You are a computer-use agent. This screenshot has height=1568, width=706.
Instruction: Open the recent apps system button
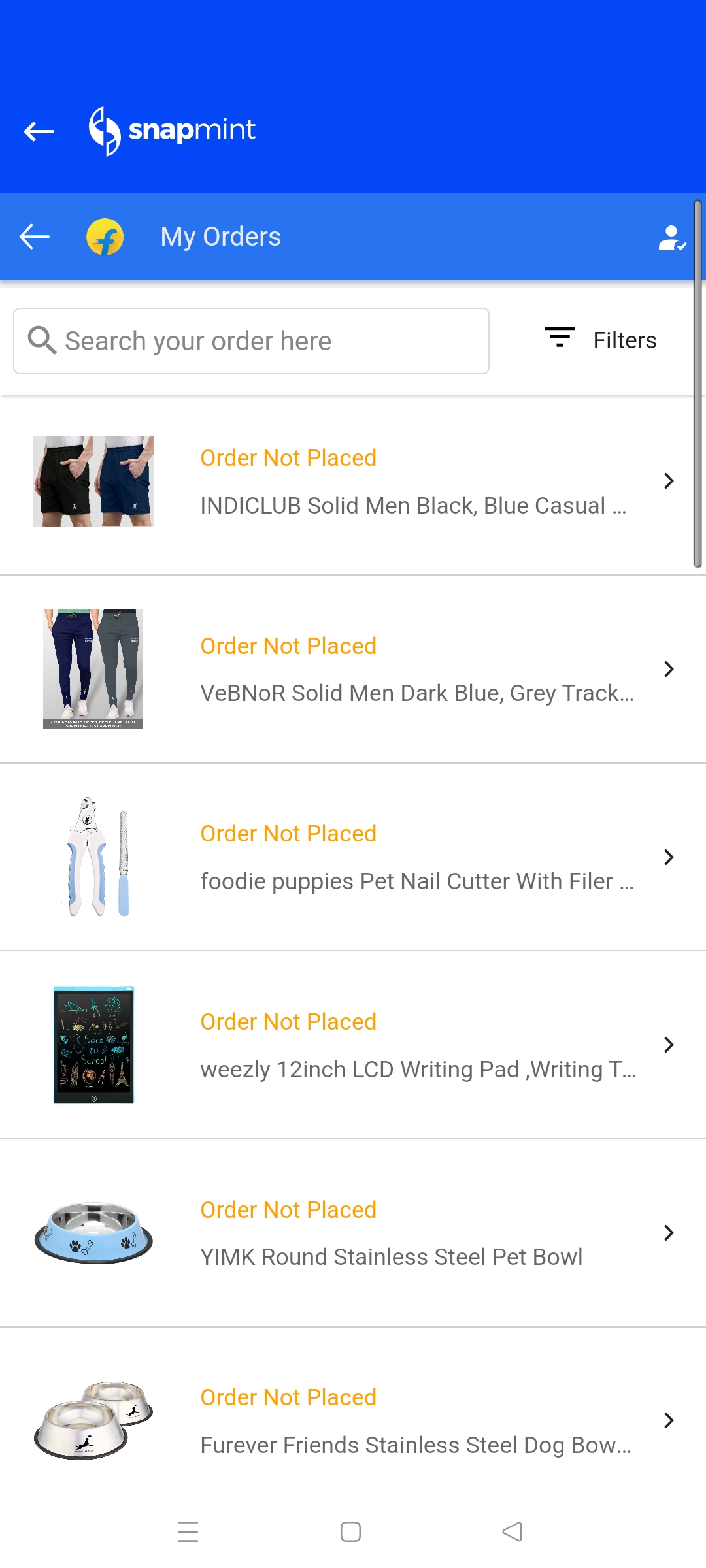pos(188,1531)
